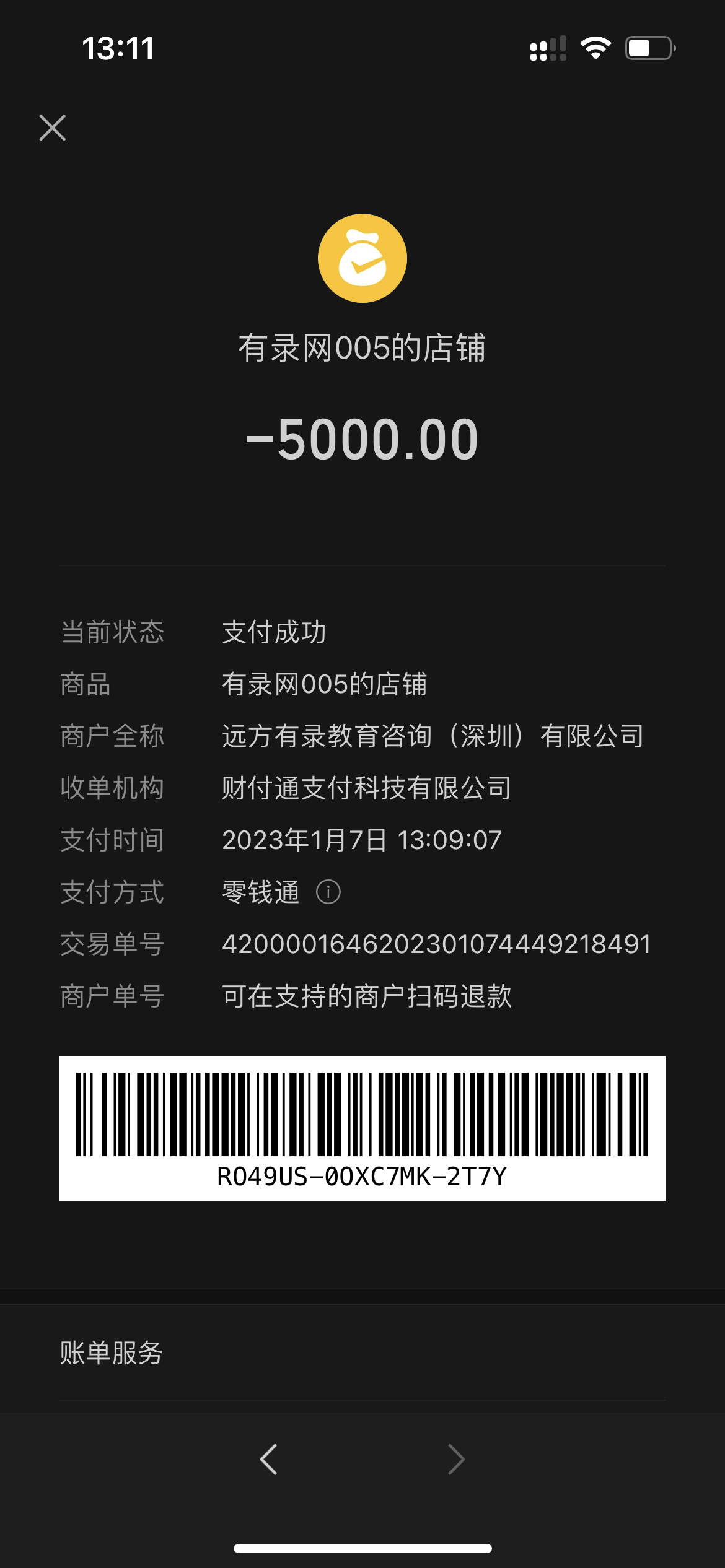The width and height of the screenshot is (725, 1568).
Task: Open info icon next to 零钱通
Action: [328, 892]
